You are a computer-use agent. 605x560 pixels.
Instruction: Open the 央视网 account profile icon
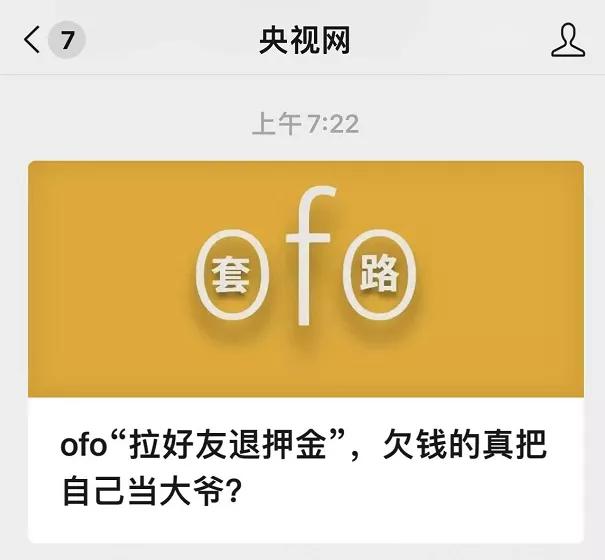point(568,41)
